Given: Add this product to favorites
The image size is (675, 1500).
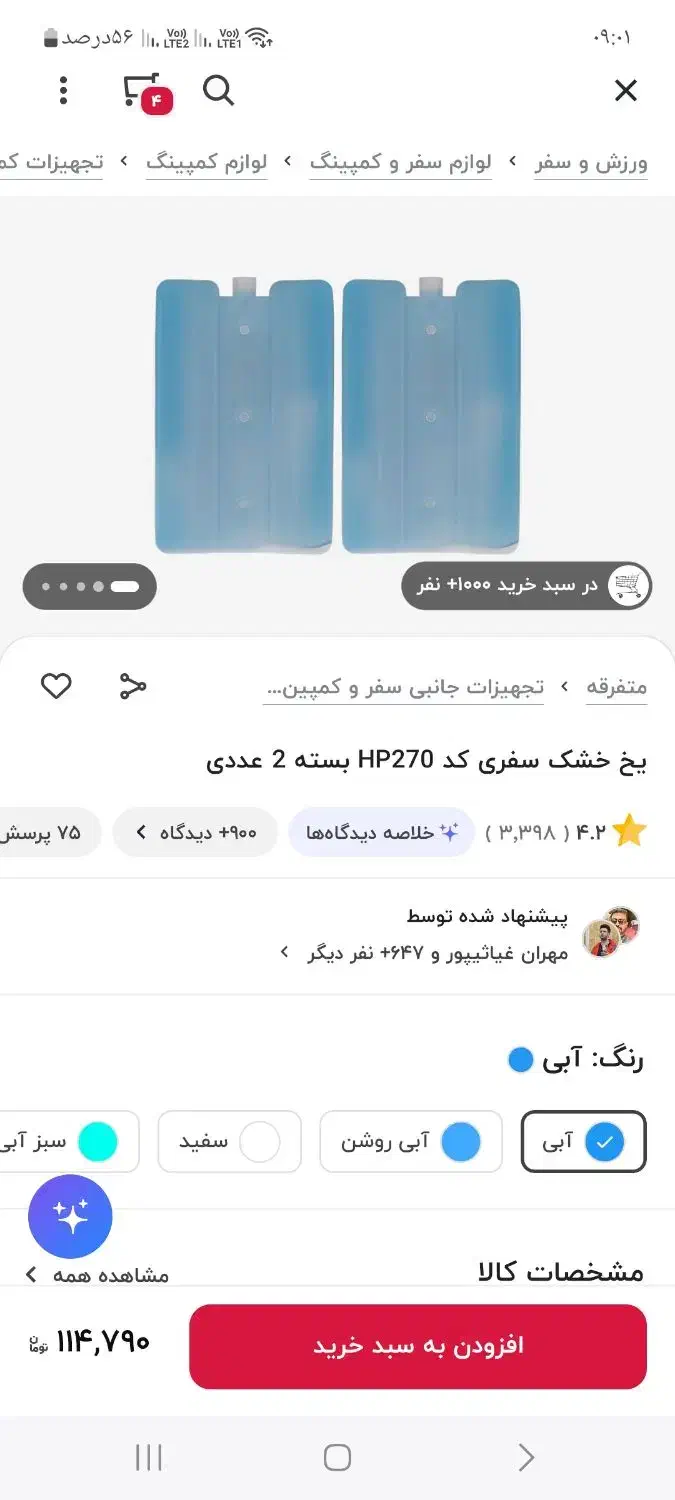Looking at the screenshot, I should coord(56,686).
